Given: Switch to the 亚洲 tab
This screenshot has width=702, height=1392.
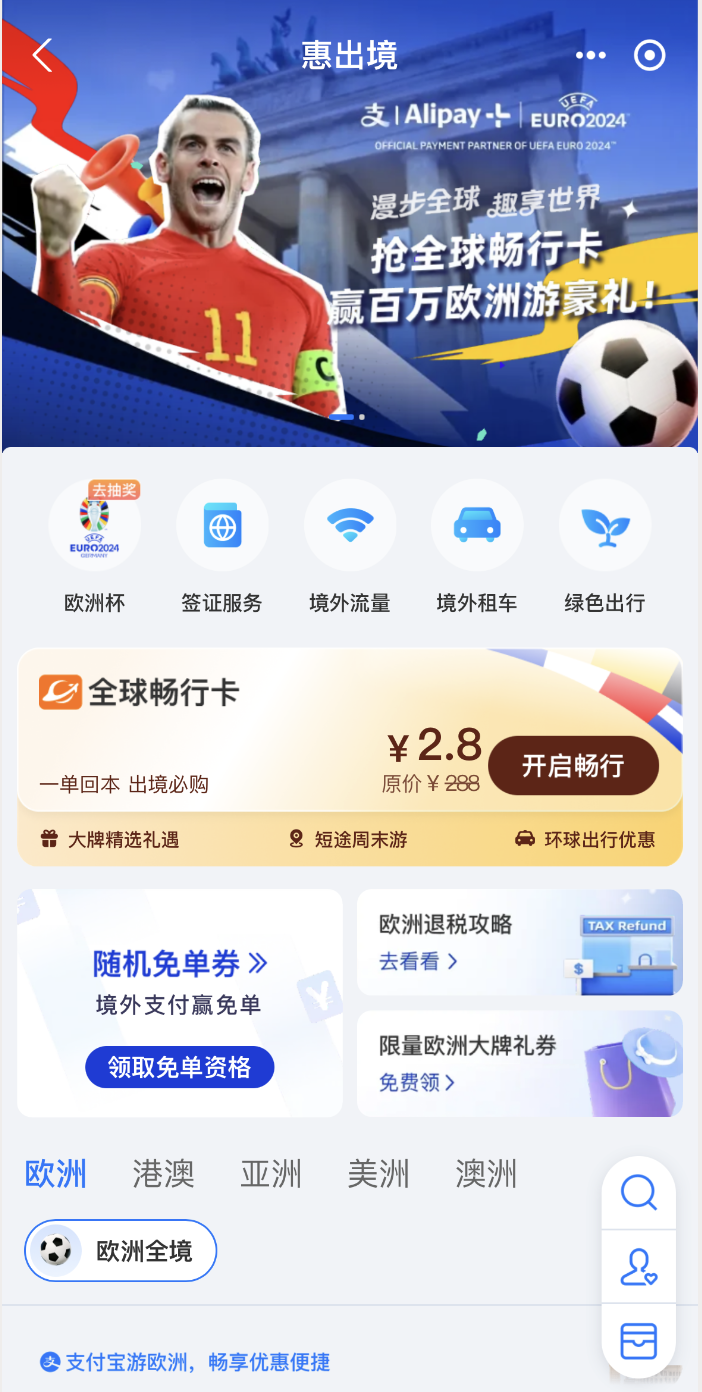Looking at the screenshot, I should tap(271, 1173).
